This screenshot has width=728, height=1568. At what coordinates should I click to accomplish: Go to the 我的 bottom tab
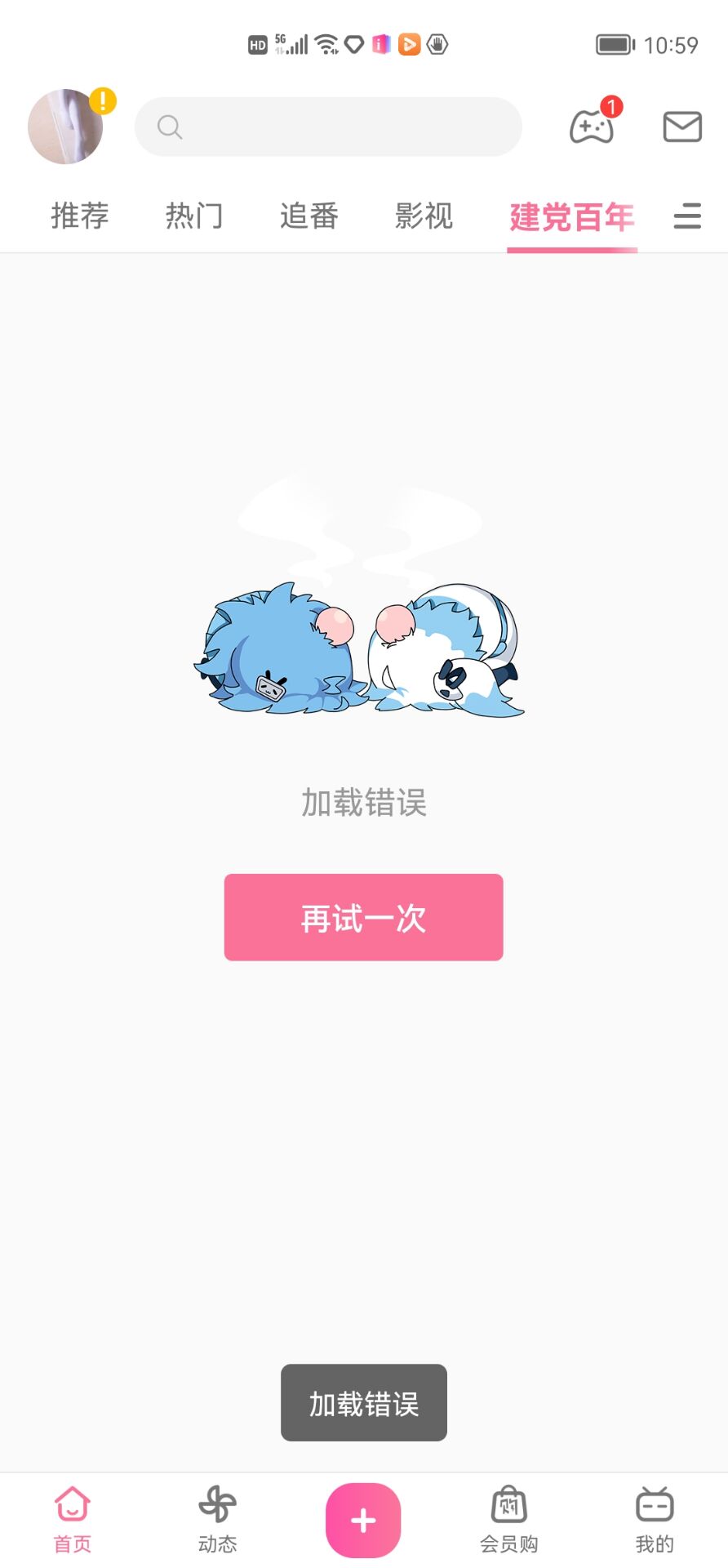[x=655, y=1521]
